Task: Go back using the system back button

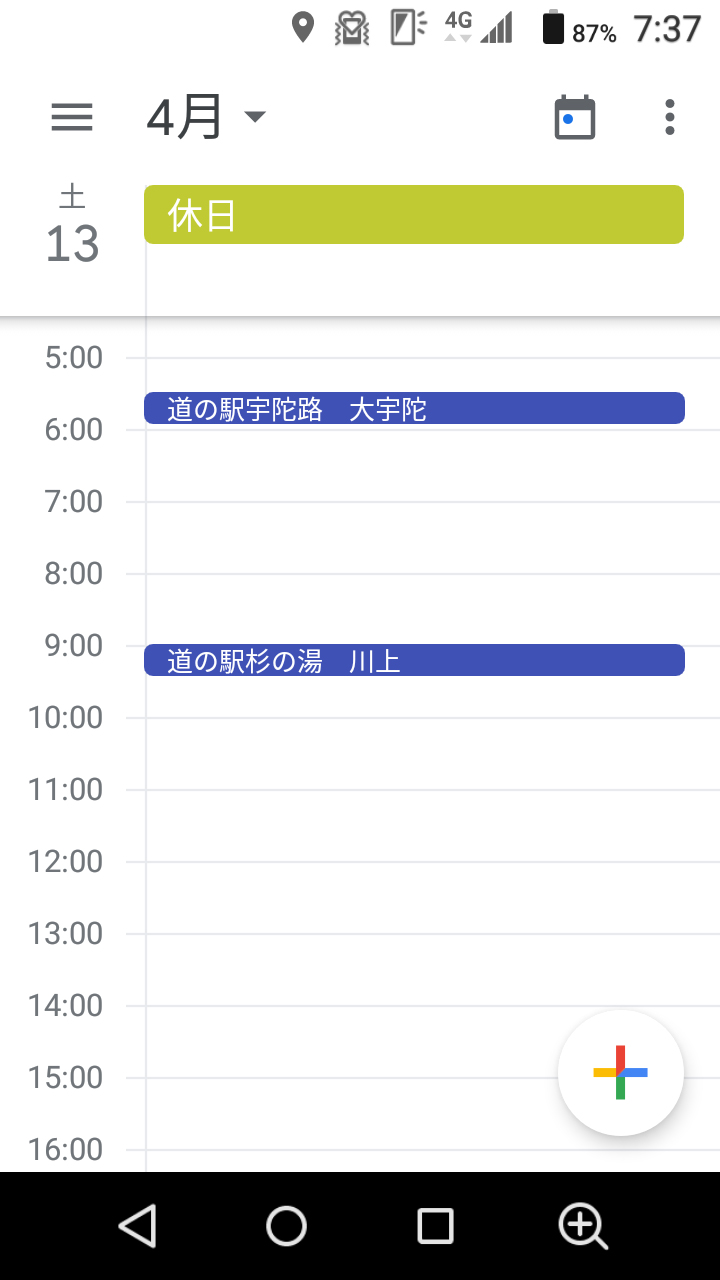Action: click(x=138, y=1226)
